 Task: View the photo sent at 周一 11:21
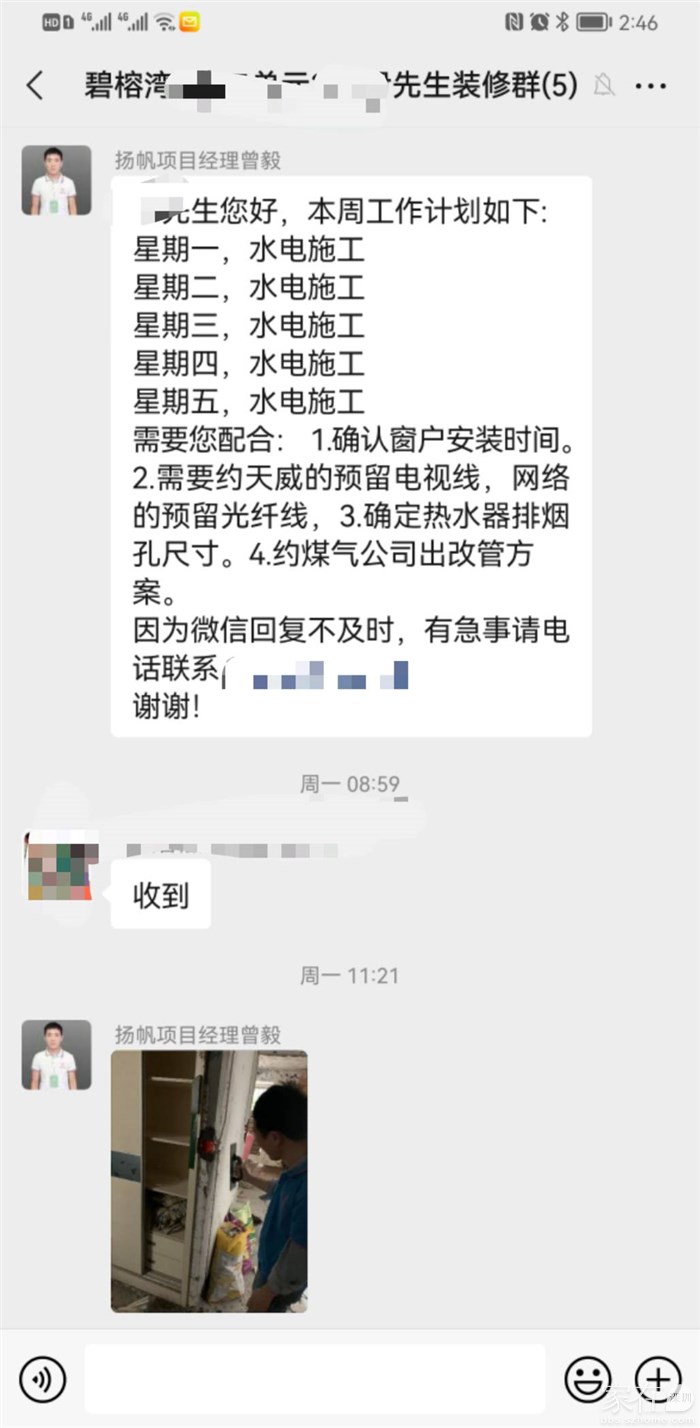pyautogui.click(x=209, y=1180)
